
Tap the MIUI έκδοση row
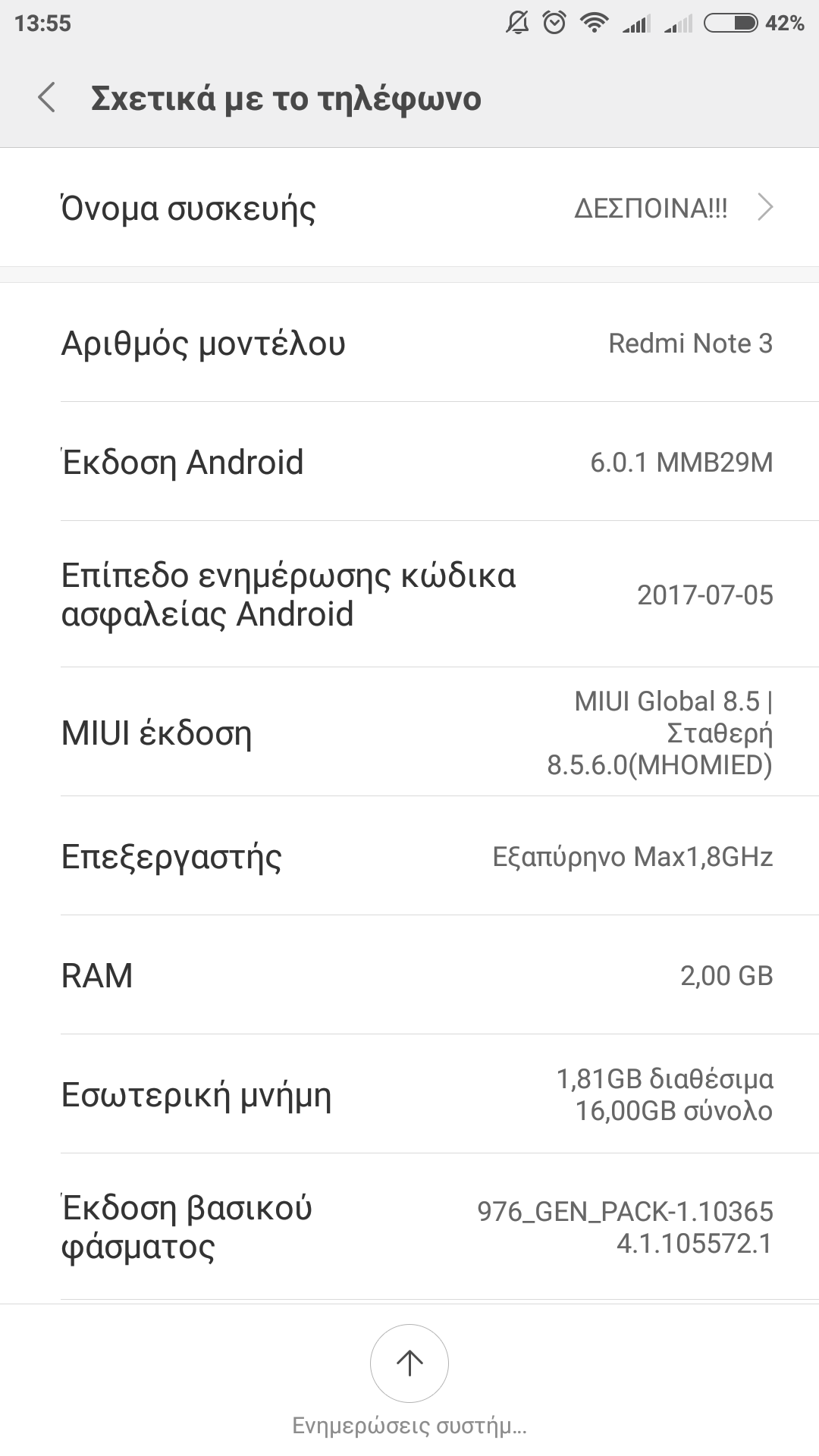coord(409,733)
